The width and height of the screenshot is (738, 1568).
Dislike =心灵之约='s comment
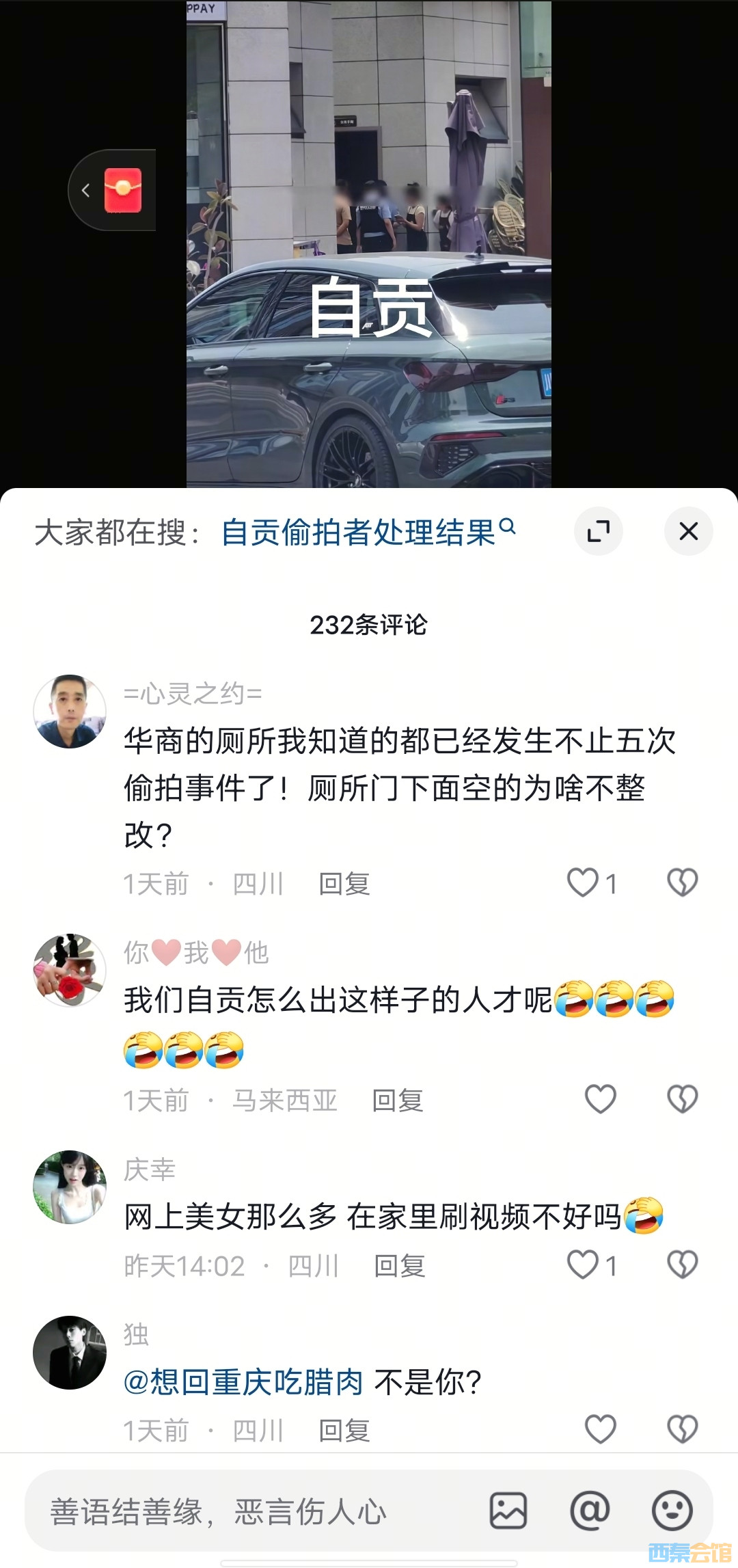pyautogui.click(x=682, y=882)
